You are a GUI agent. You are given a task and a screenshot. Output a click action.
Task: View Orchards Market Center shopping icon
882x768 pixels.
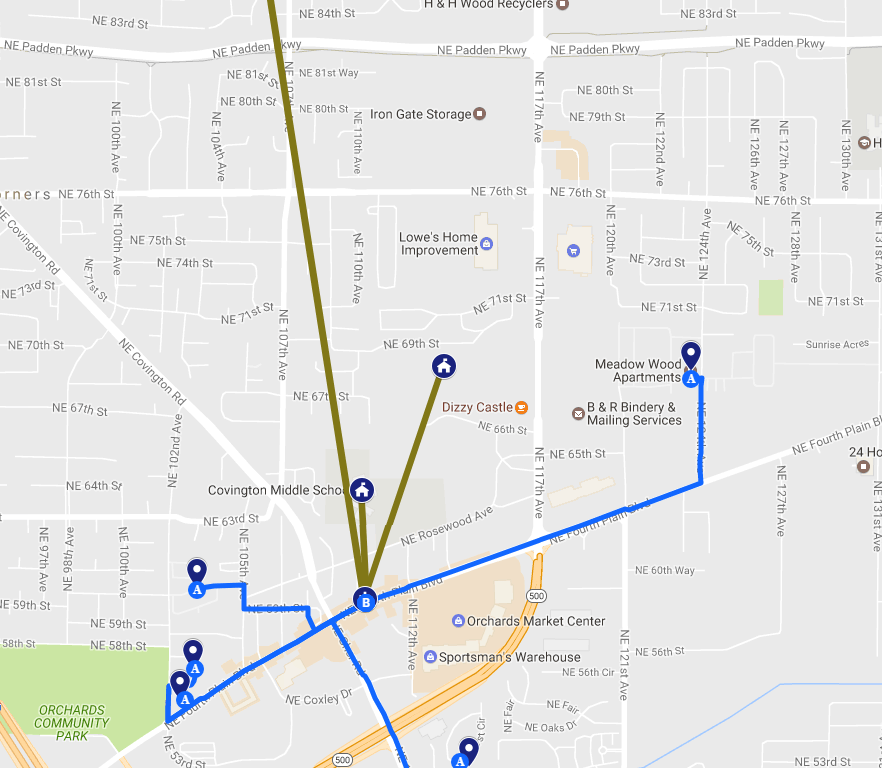[458, 621]
